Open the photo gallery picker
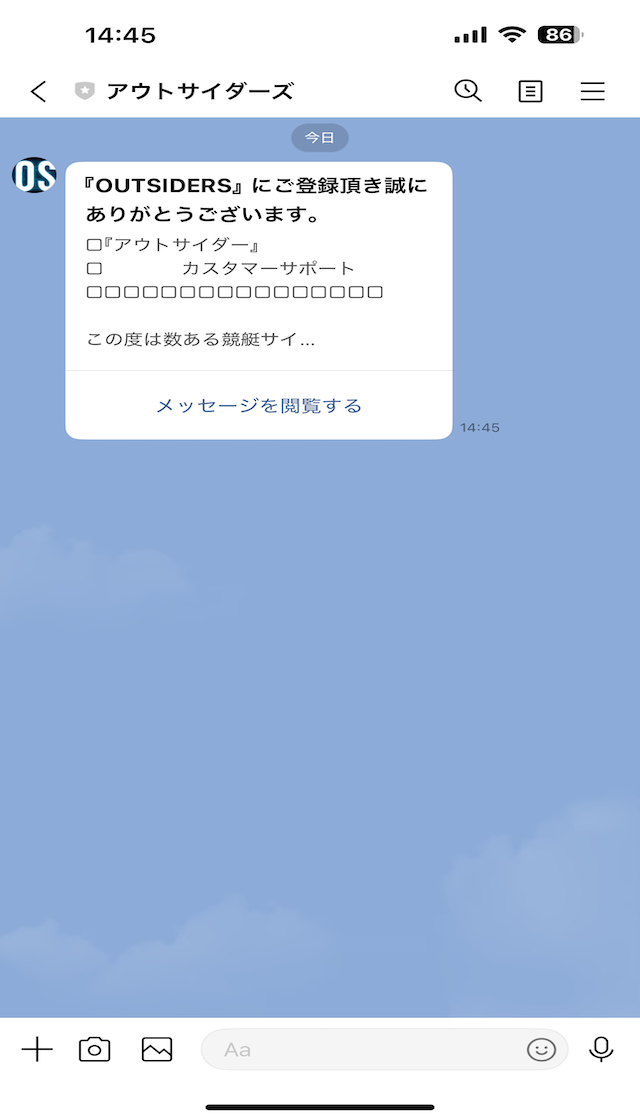The image size is (640, 1120). click(157, 1049)
